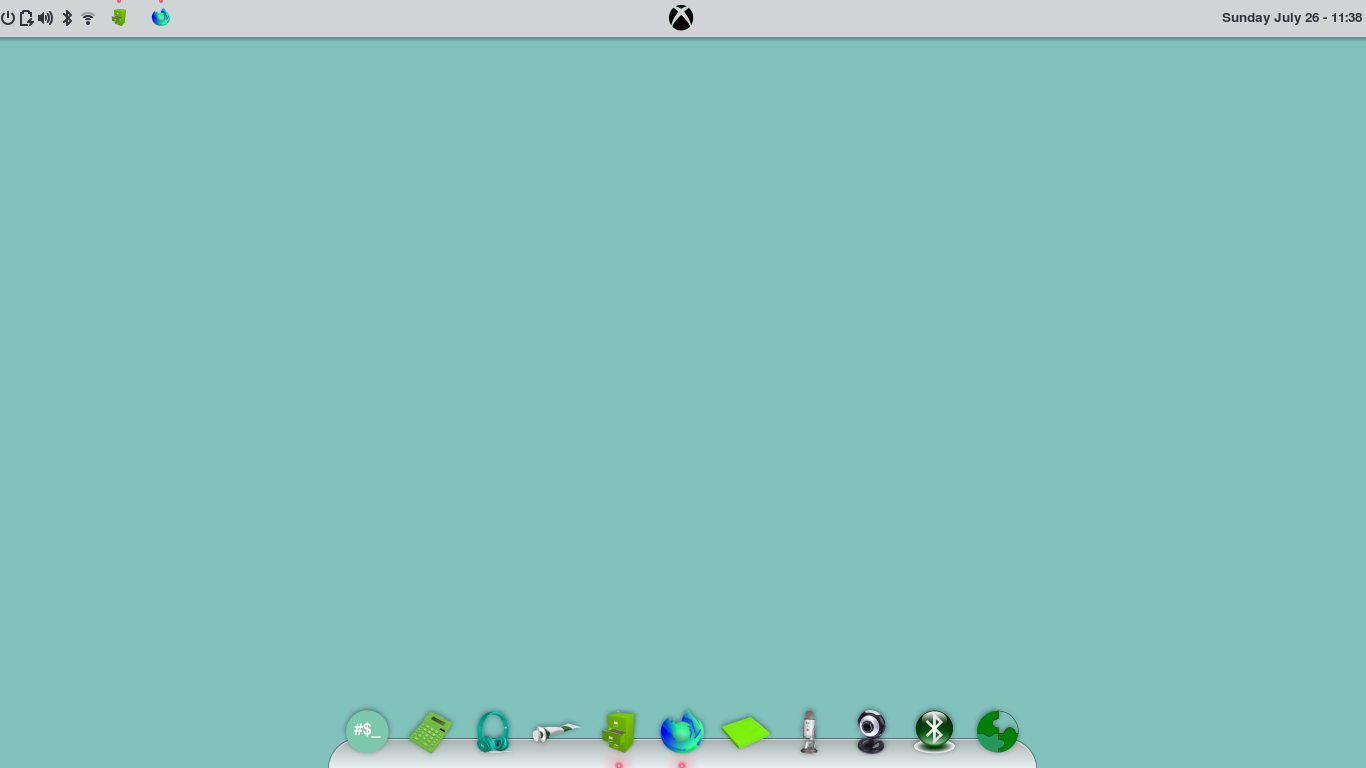Launch the microphone recorder app

[808, 732]
